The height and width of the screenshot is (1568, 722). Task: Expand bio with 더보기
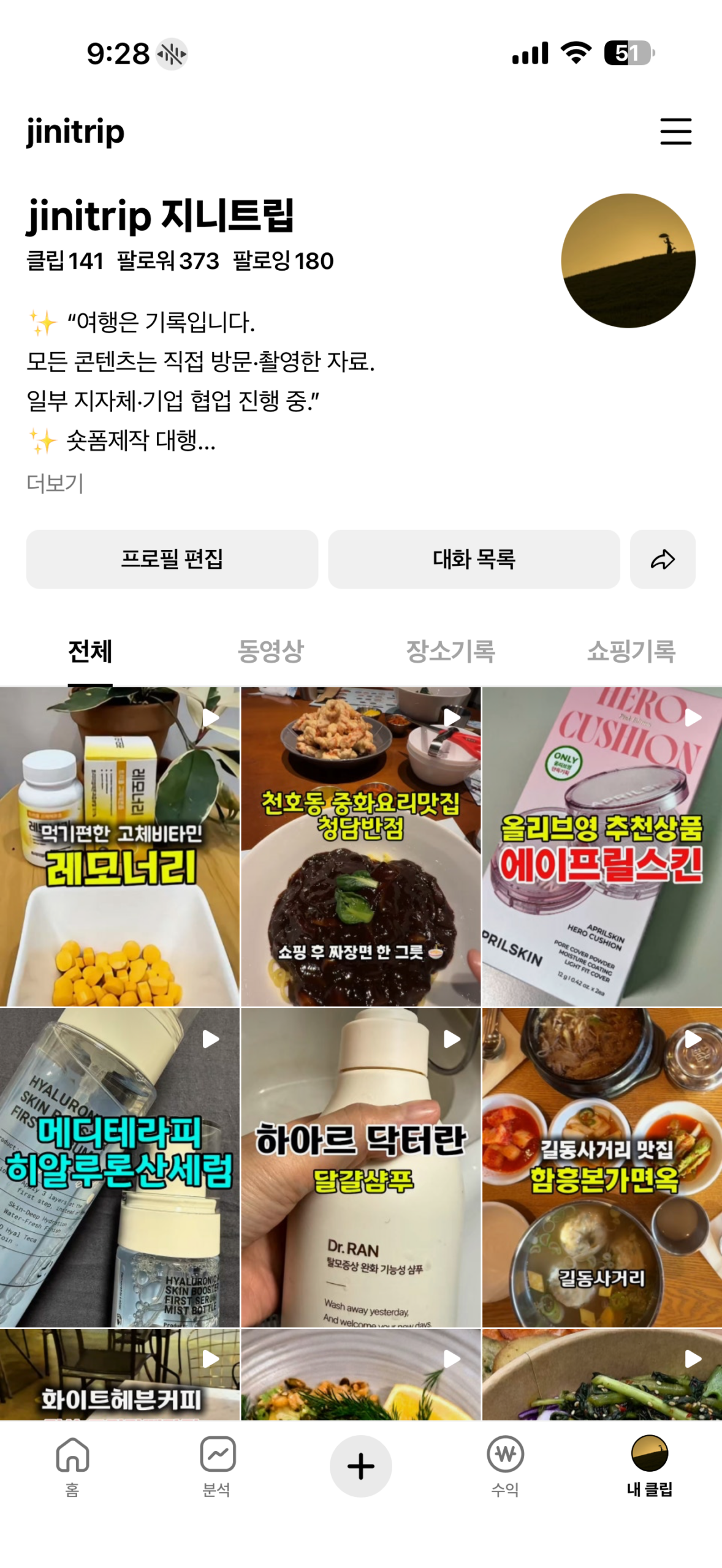[55, 484]
